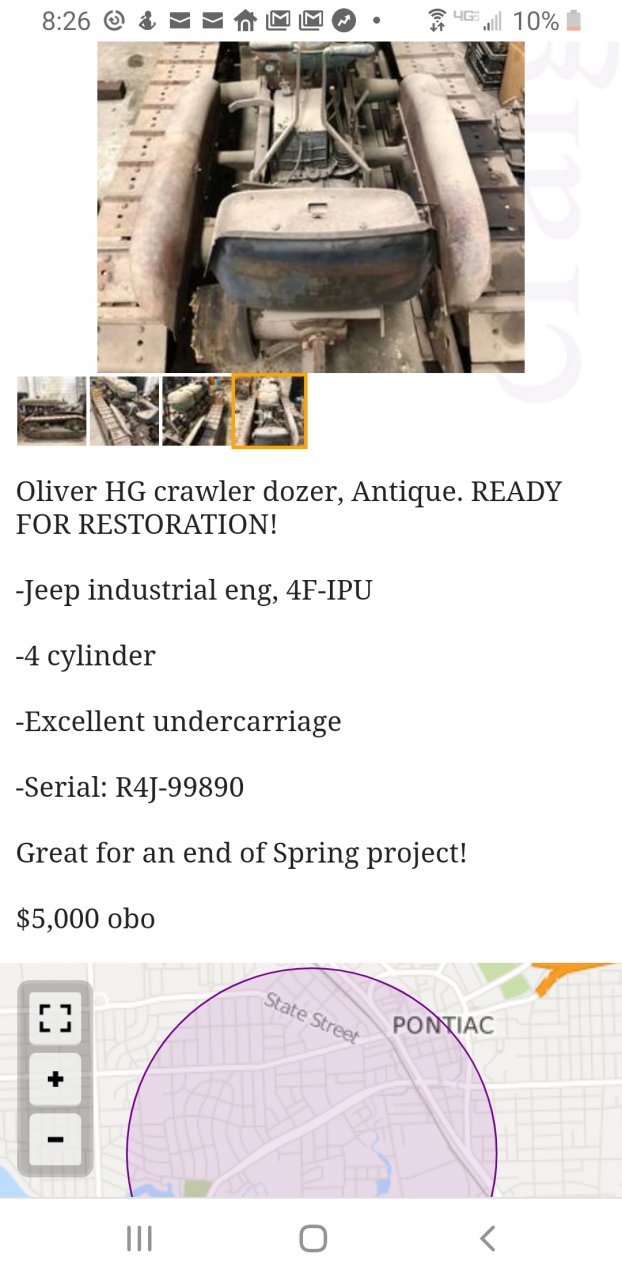
Task: Open recent apps from the navigation bar
Action: point(139,1239)
